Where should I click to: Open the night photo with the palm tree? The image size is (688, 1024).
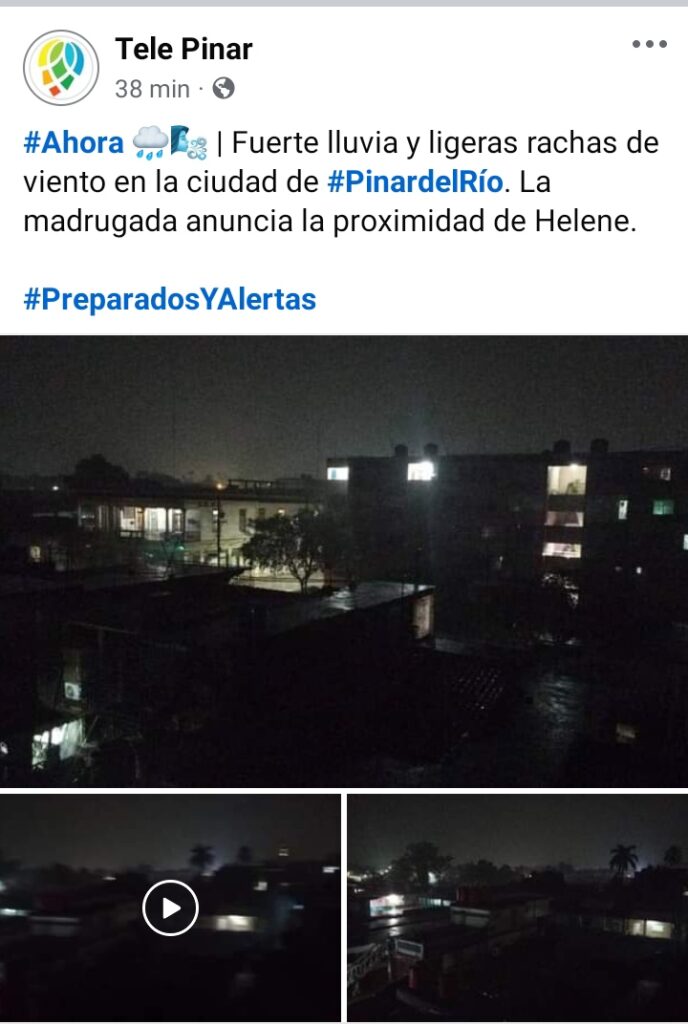[517, 907]
